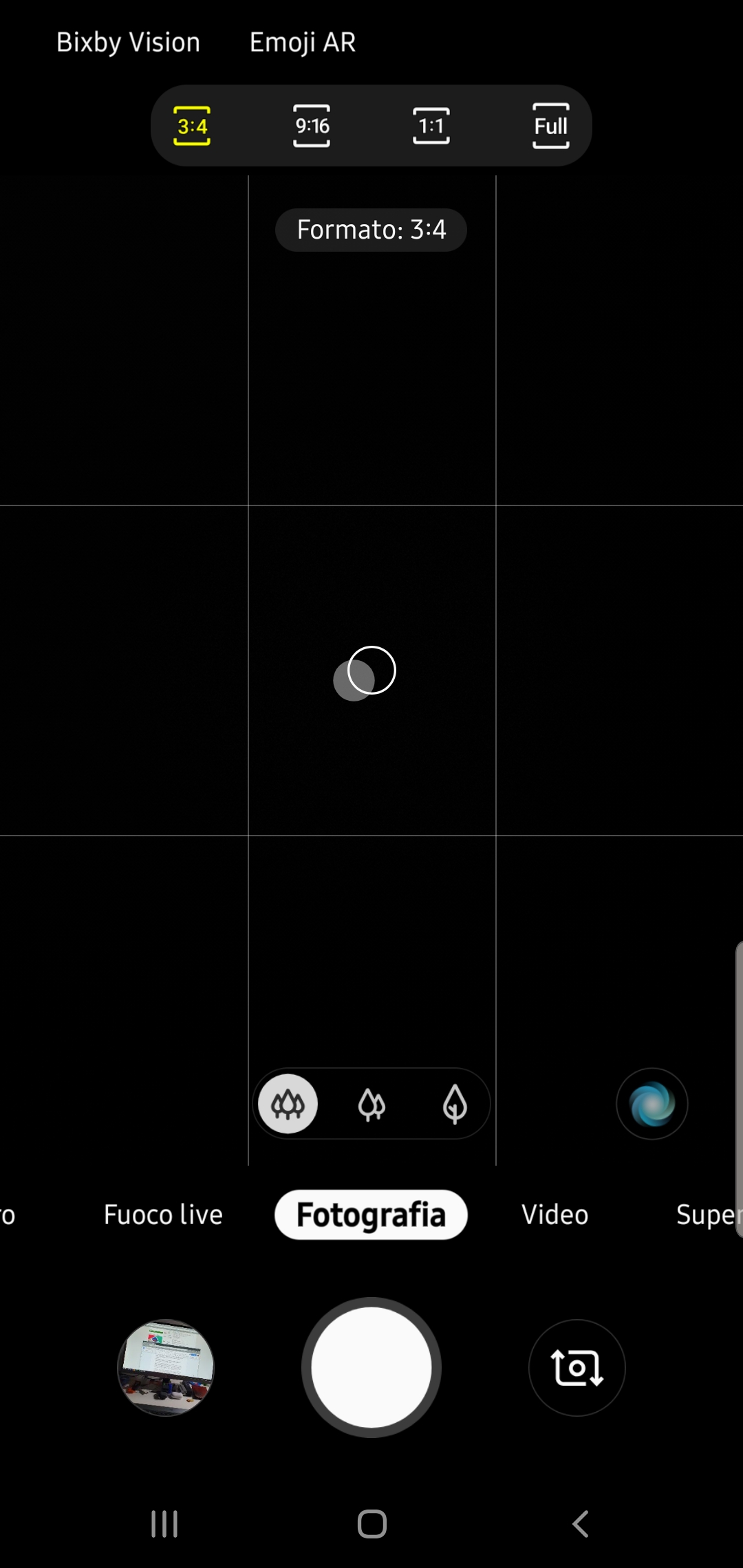Select the 3:4 aspect ratio
This screenshot has width=743, height=1568.
(x=192, y=126)
